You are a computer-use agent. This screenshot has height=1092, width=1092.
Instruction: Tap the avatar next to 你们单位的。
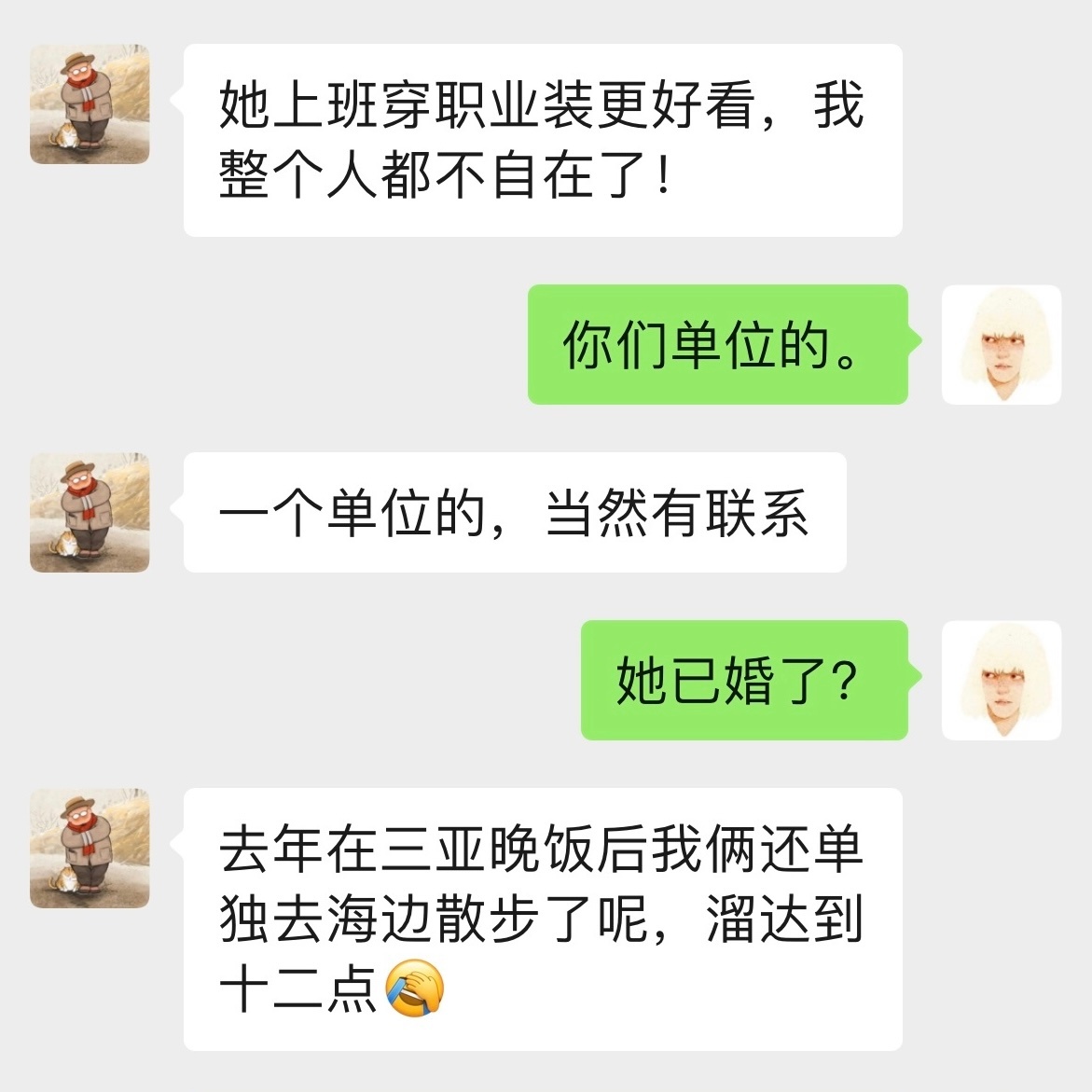pyautogui.click(x=1001, y=344)
